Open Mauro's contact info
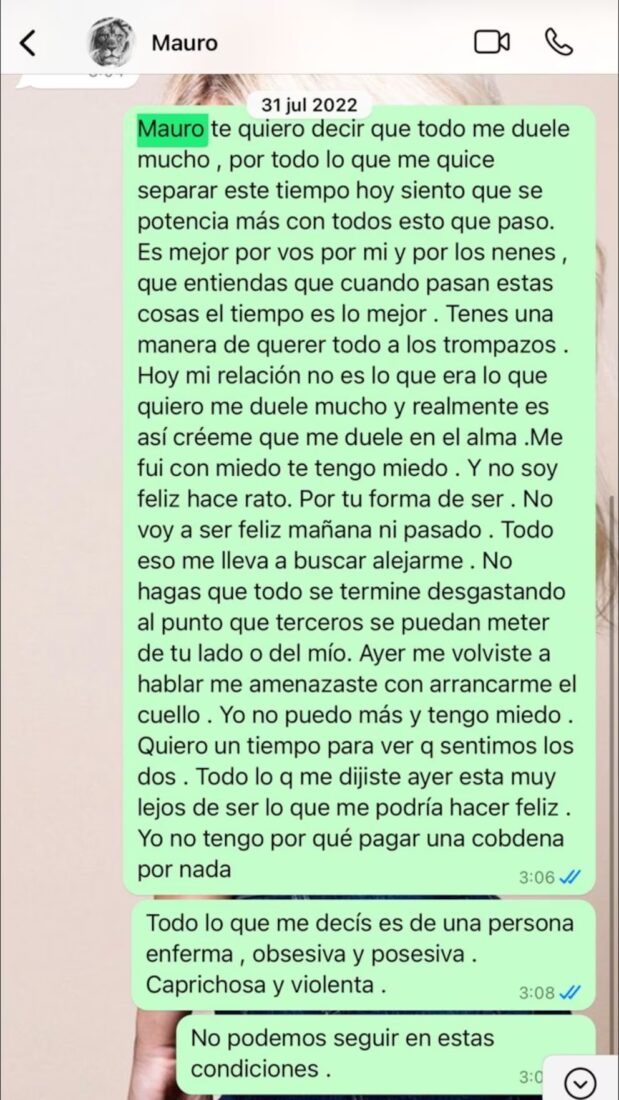Image resolution: width=619 pixels, height=1100 pixels. pyautogui.click(x=184, y=43)
